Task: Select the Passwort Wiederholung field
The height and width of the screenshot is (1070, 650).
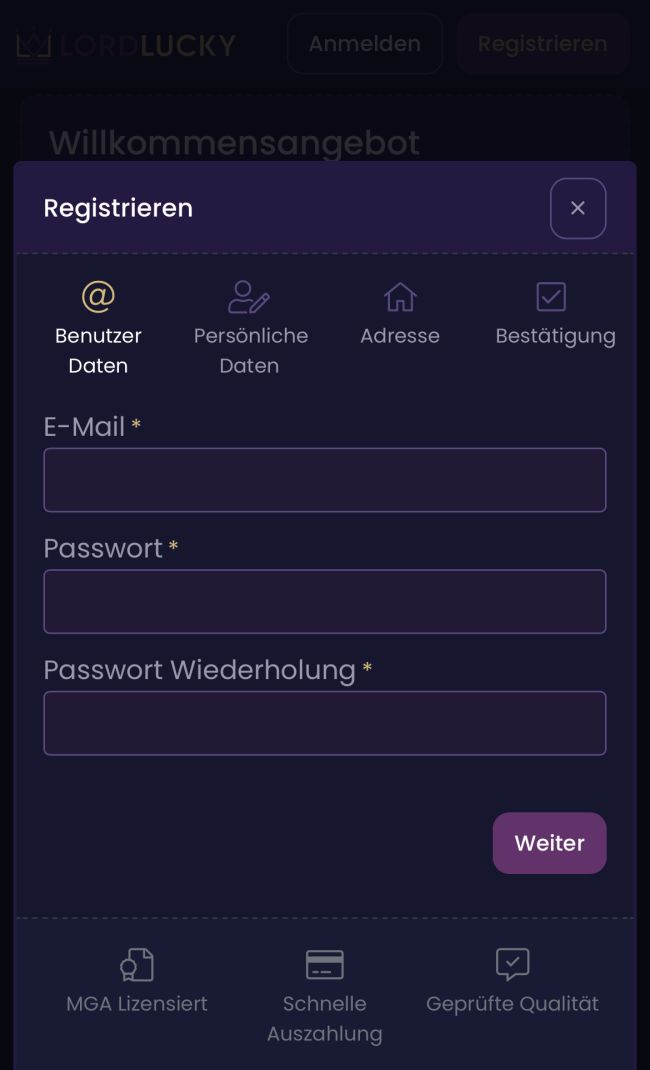Action: pos(324,723)
